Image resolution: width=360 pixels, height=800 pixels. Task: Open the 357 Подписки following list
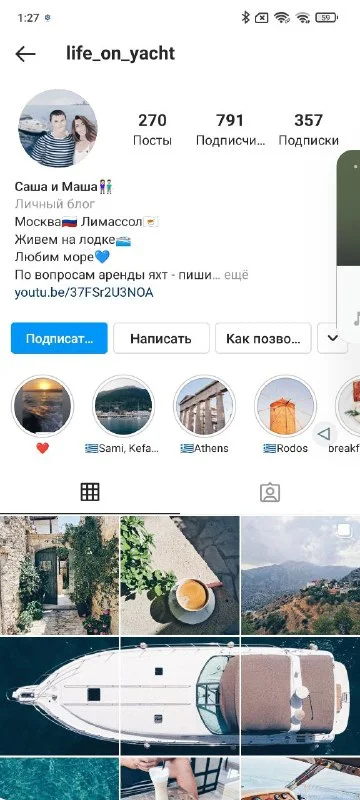click(x=308, y=130)
